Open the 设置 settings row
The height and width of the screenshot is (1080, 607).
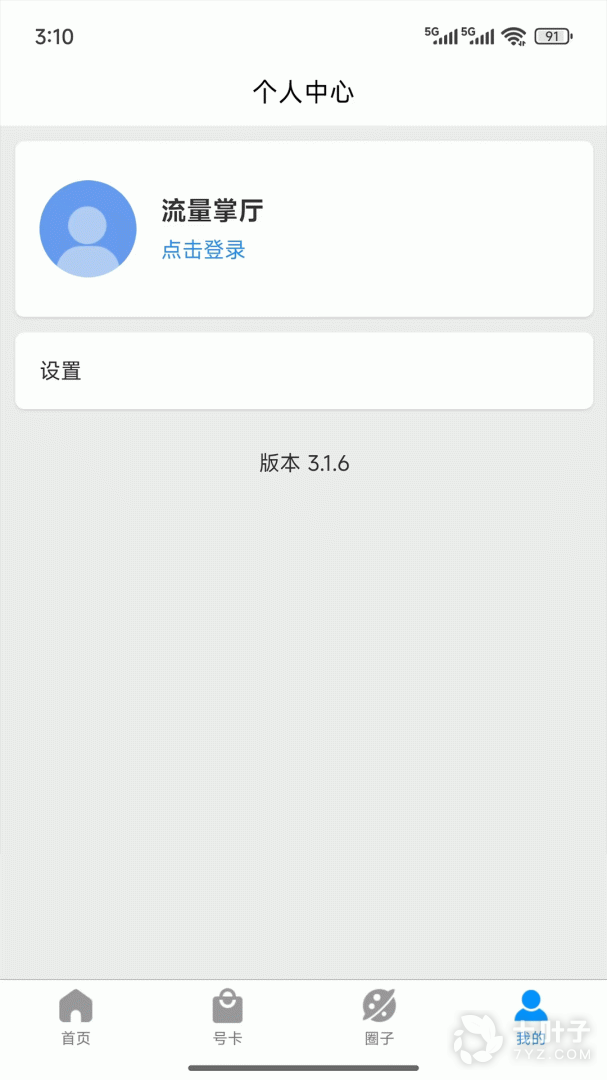point(303,371)
